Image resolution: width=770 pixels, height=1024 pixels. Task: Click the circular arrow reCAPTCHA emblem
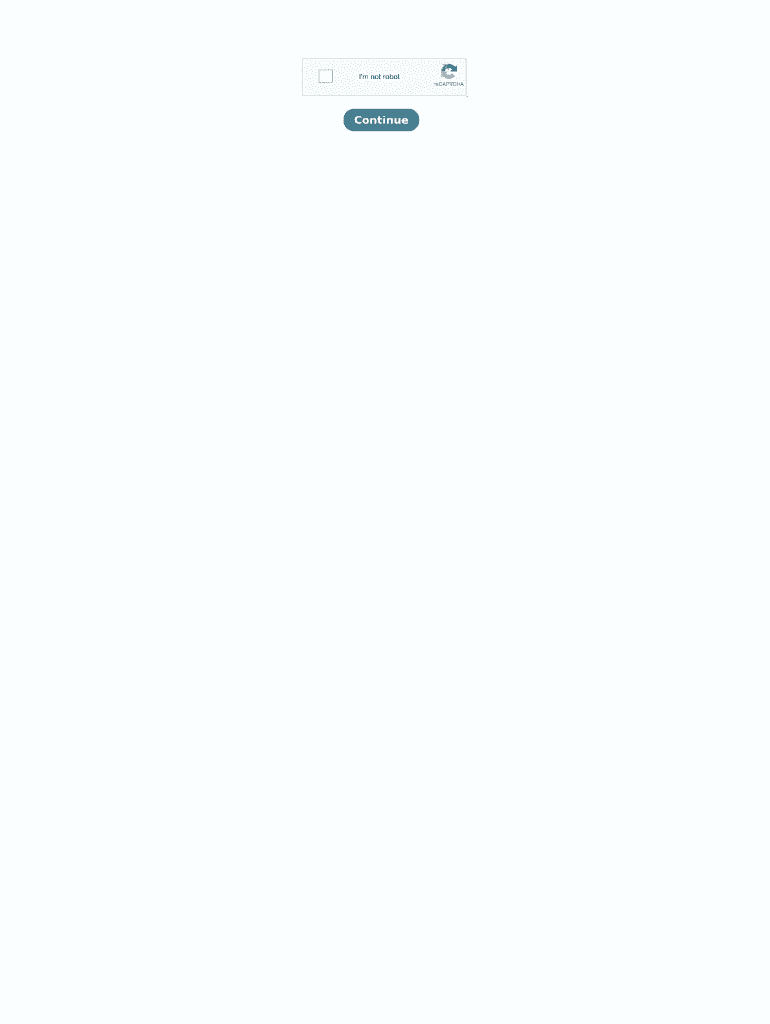tap(449, 71)
